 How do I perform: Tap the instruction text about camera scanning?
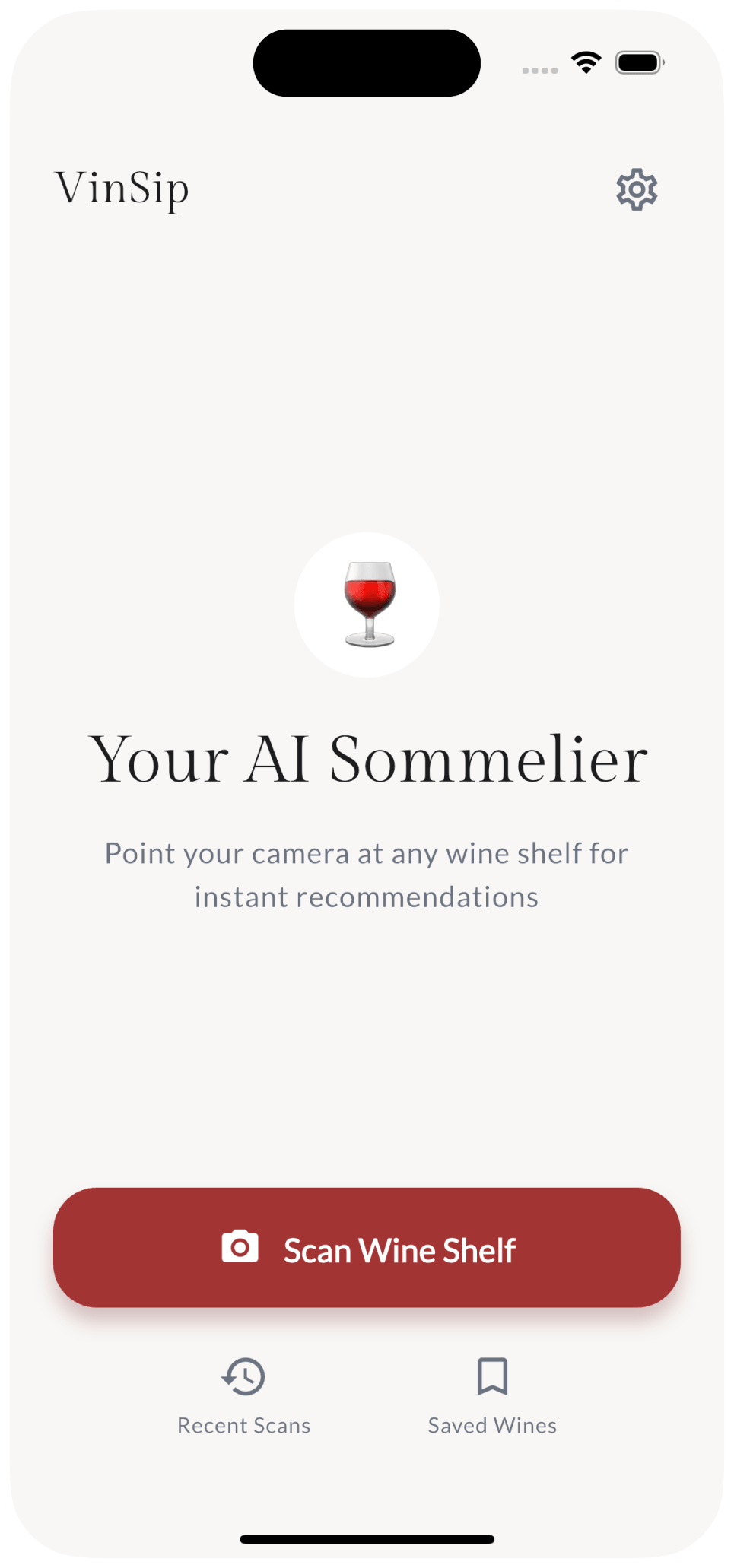click(x=367, y=874)
